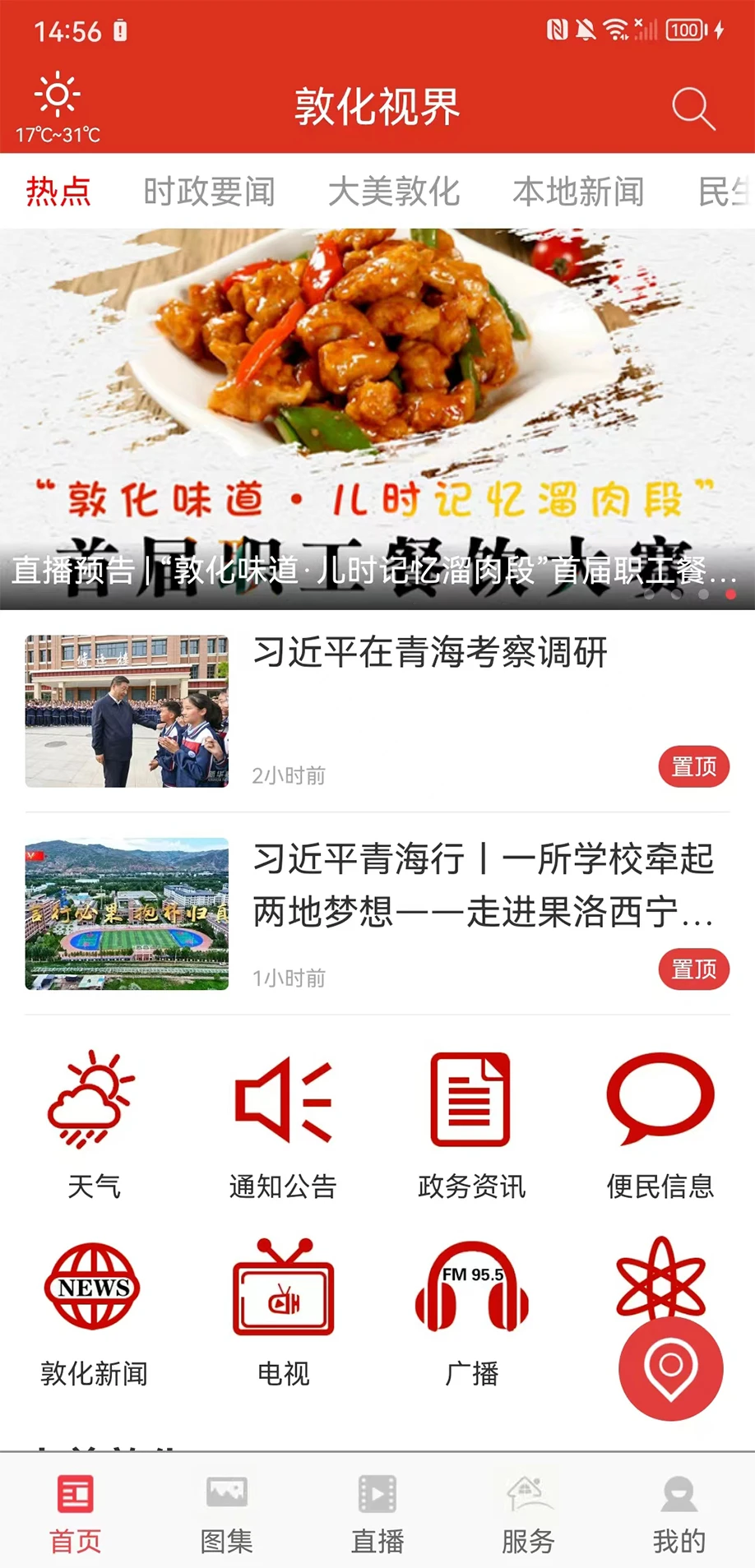Open 便民信息 shortcut

click(660, 1123)
